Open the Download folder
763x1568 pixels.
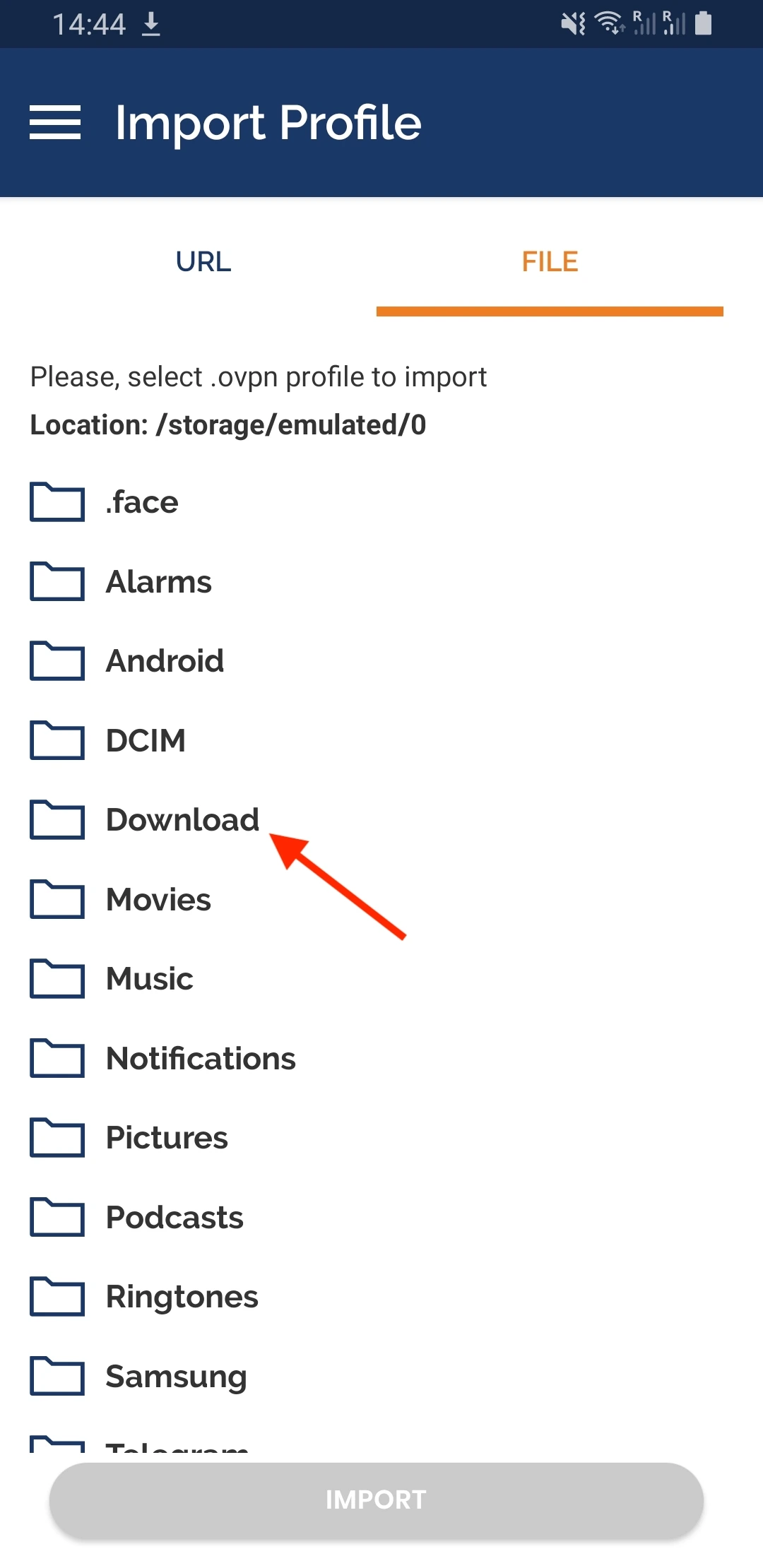coord(182,820)
